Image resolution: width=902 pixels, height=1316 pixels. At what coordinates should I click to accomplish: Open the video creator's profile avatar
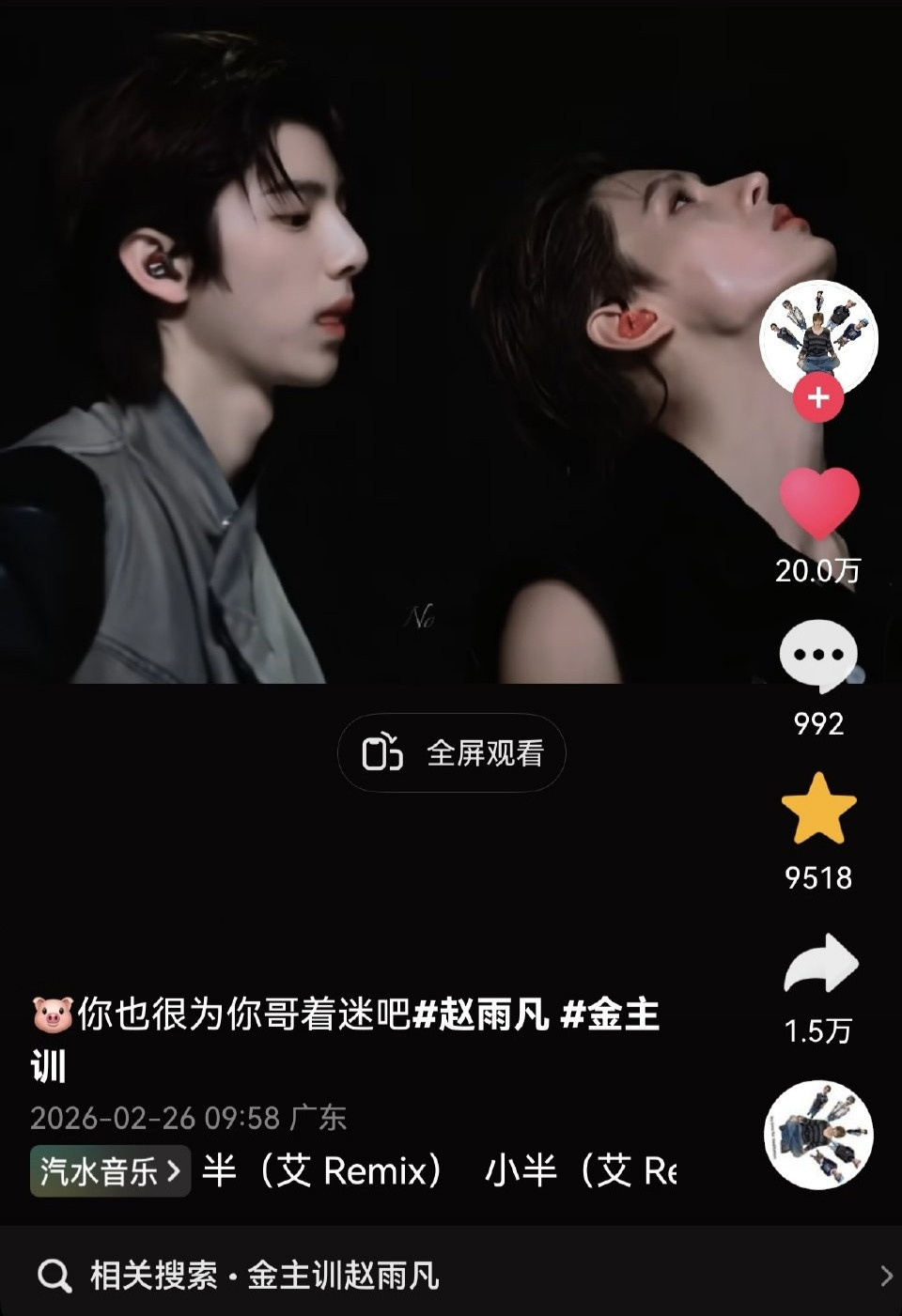coord(817,335)
